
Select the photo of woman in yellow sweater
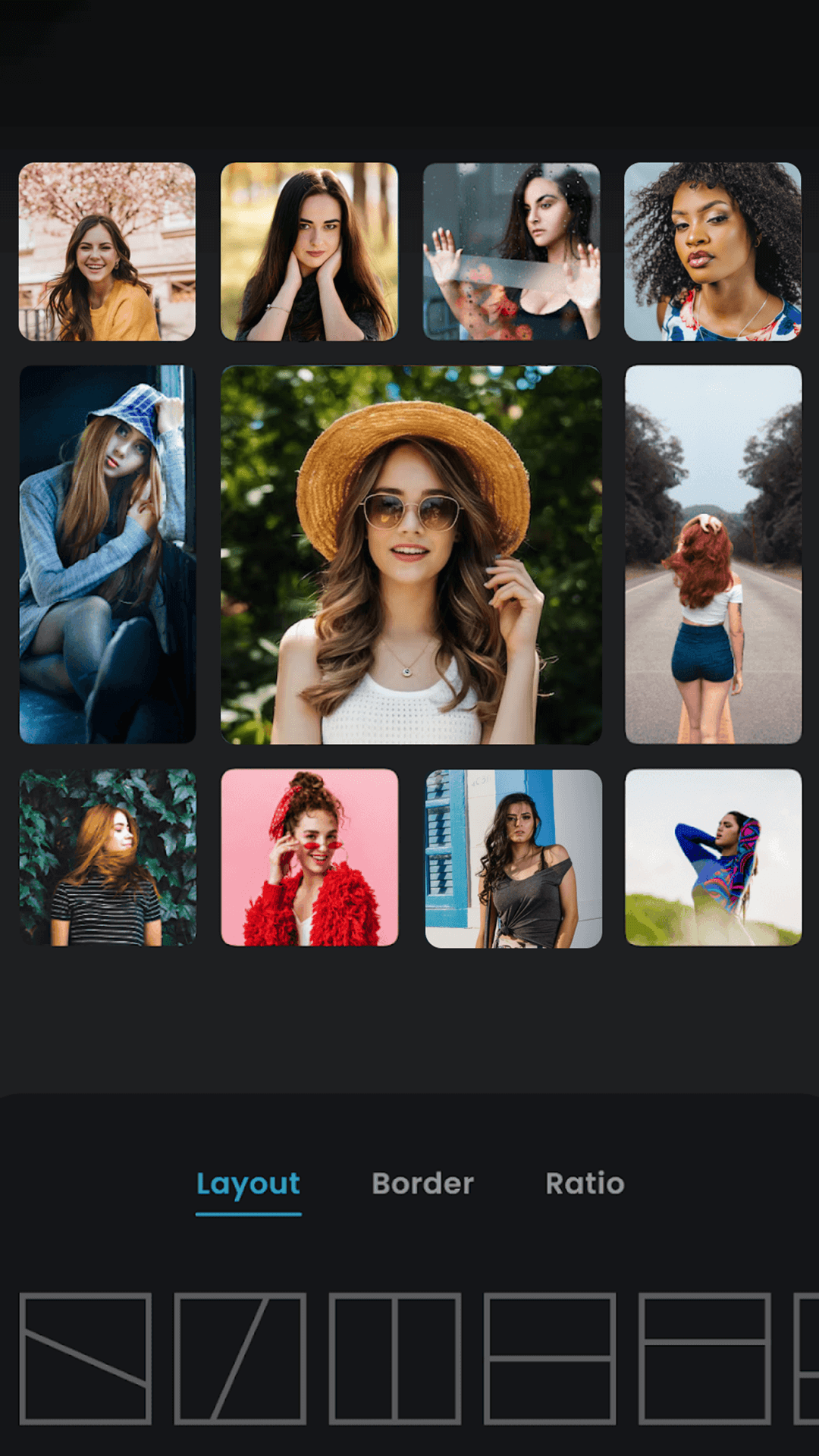tap(107, 252)
